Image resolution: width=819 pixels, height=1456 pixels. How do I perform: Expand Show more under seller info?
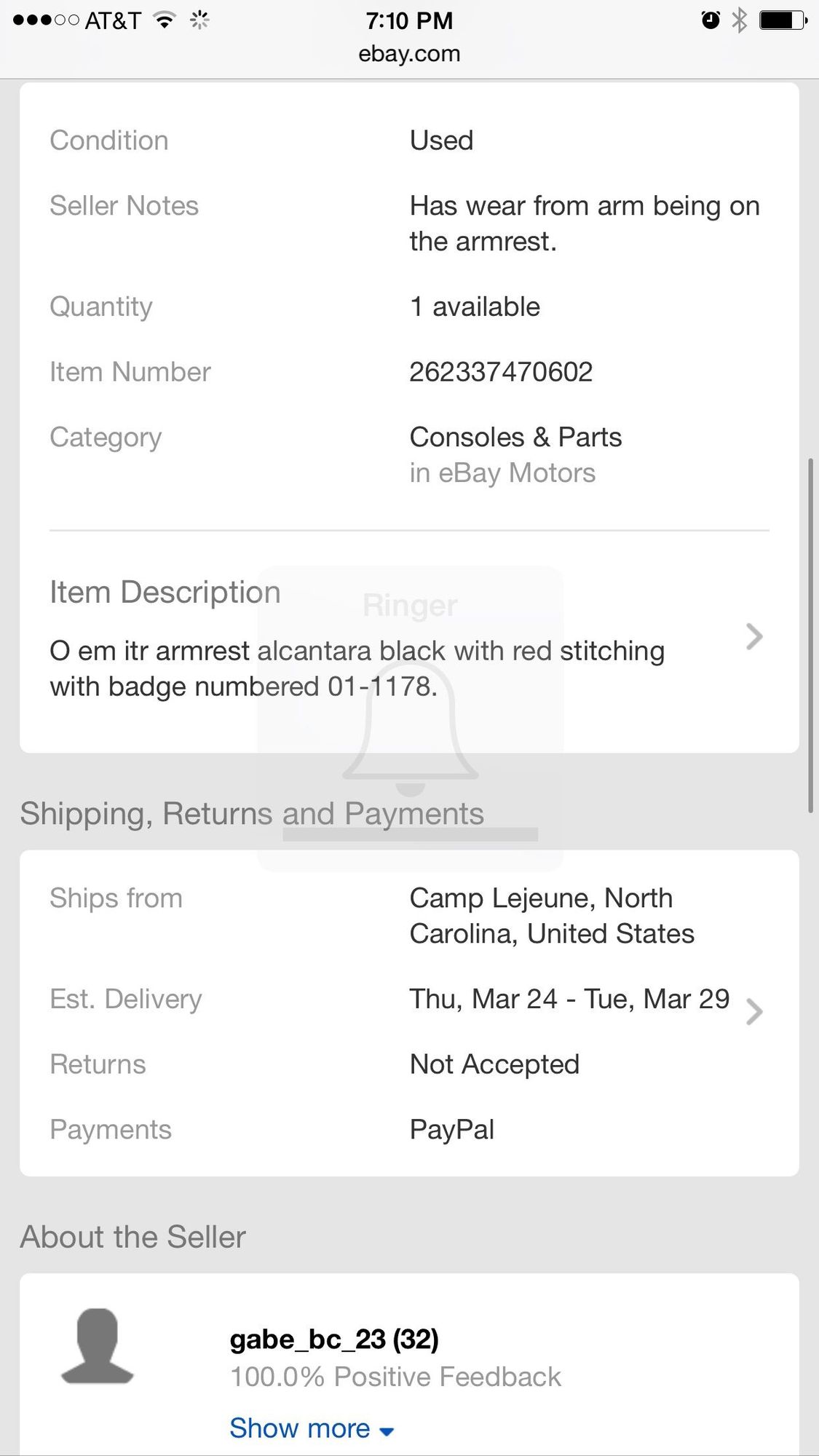point(312,1428)
